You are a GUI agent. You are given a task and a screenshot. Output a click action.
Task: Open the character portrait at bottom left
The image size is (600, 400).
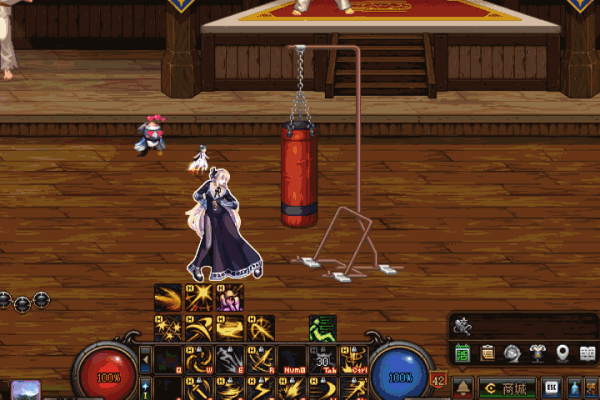[x=26, y=390]
